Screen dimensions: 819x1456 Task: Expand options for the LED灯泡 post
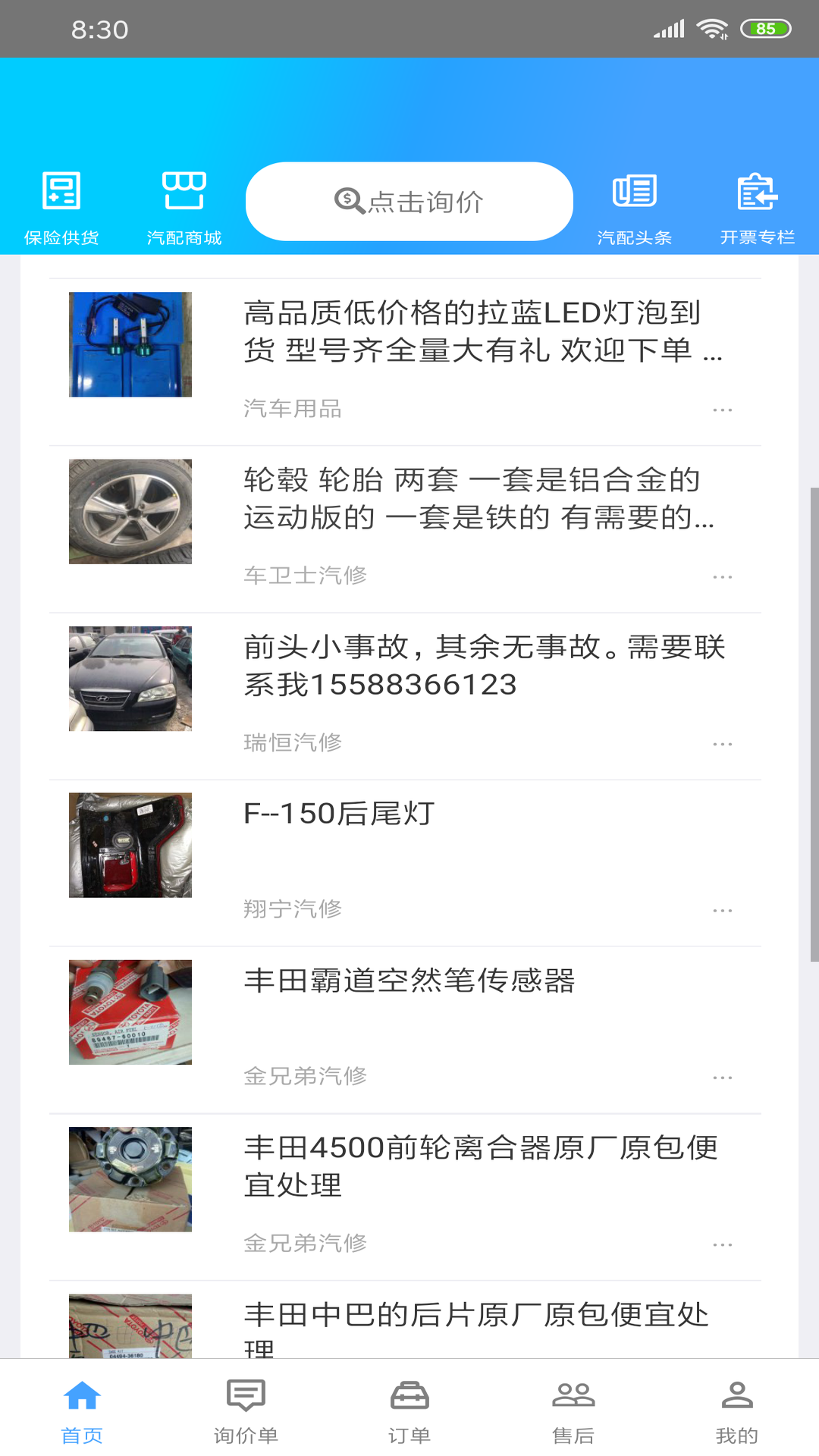tap(721, 409)
